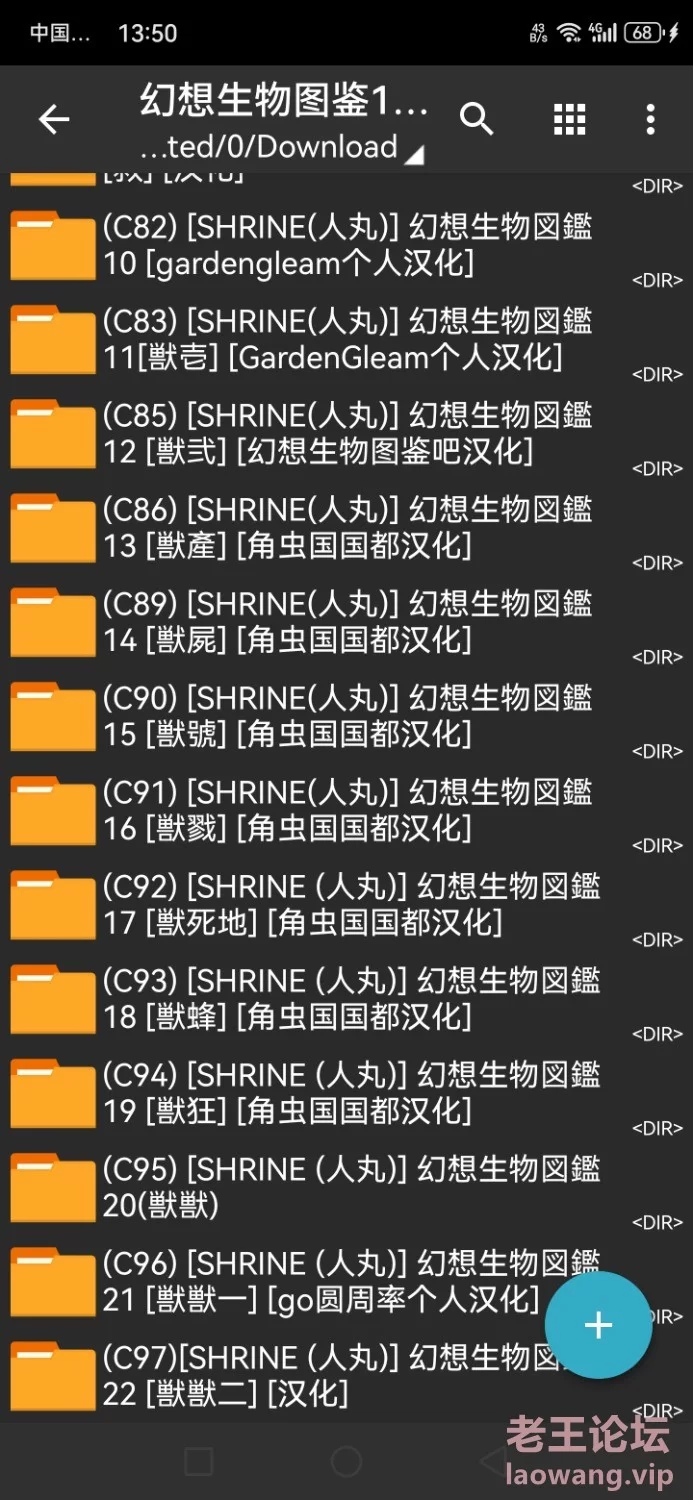Image resolution: width=693 pixels, height=1500 pixels.
Task: Open folder (C91) 幻想生物図鑑 16
Action: (x=346, y=810)
